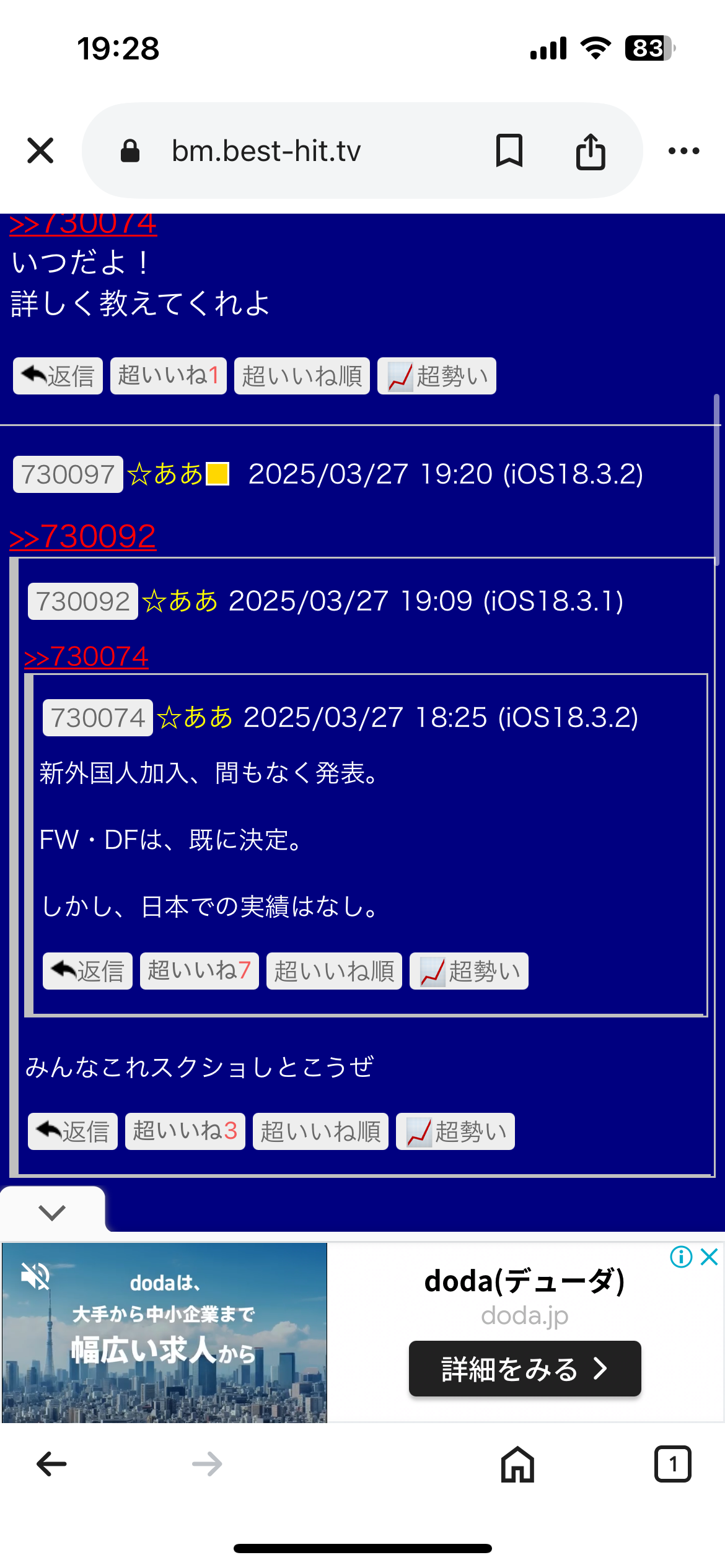Viewport: 725px width, 1568px height.
Task: Tap 超いいね1 on the top post
Action: [168, 376]
